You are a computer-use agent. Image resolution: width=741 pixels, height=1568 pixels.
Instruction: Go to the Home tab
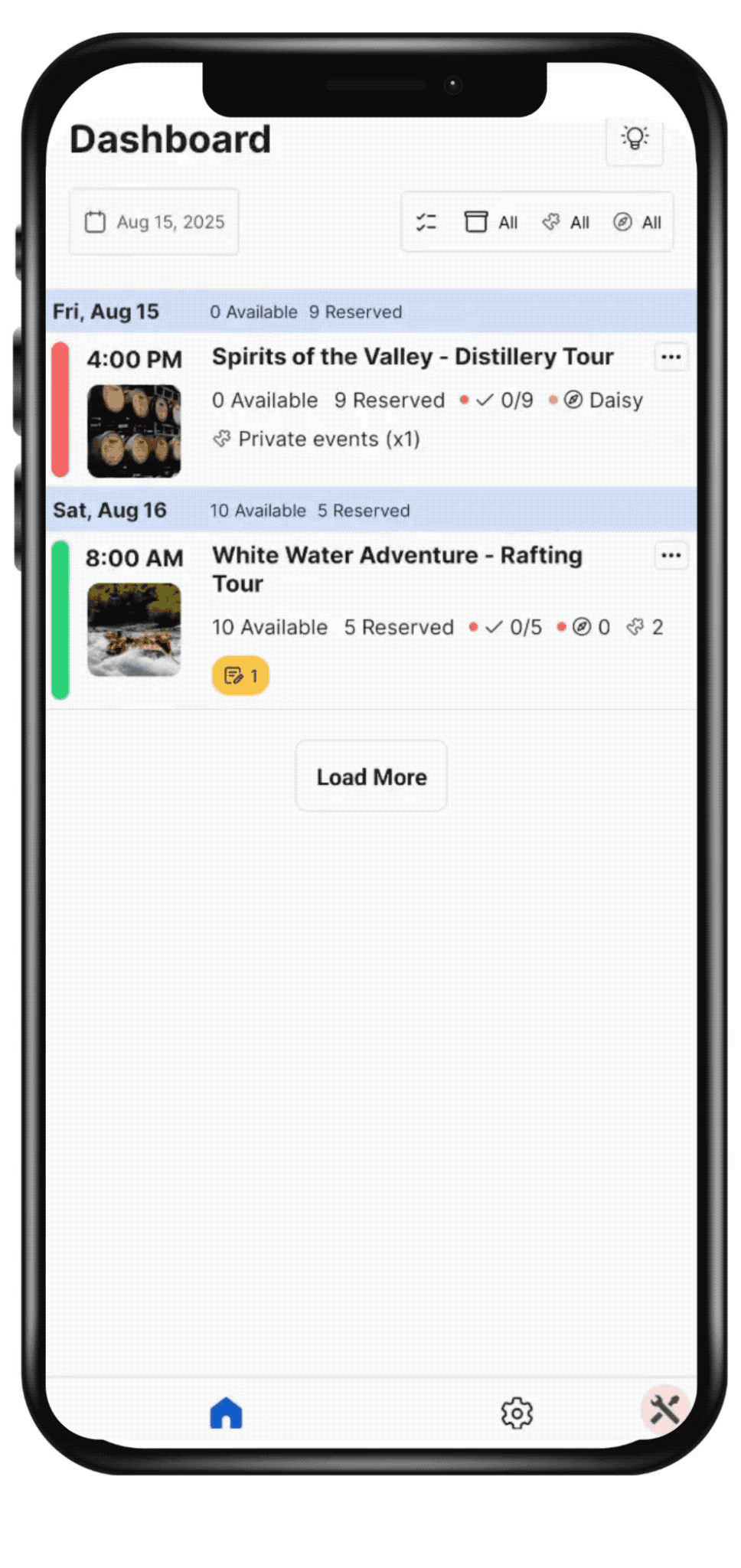226,1413
